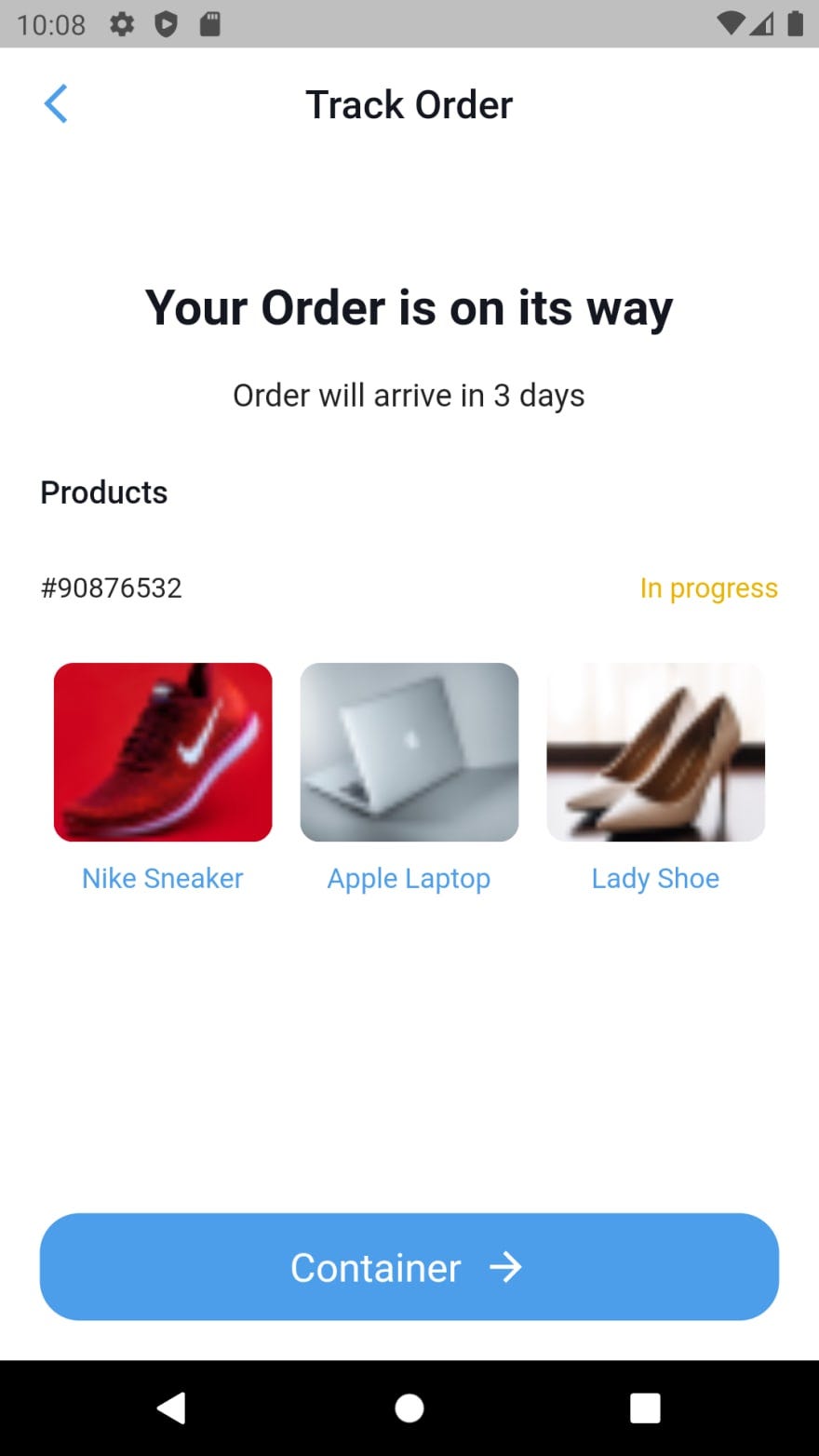Go to the home screen via system button
Viewport: 819px width, 1456px height.
pyautogui.click(x=409, y=1408)
